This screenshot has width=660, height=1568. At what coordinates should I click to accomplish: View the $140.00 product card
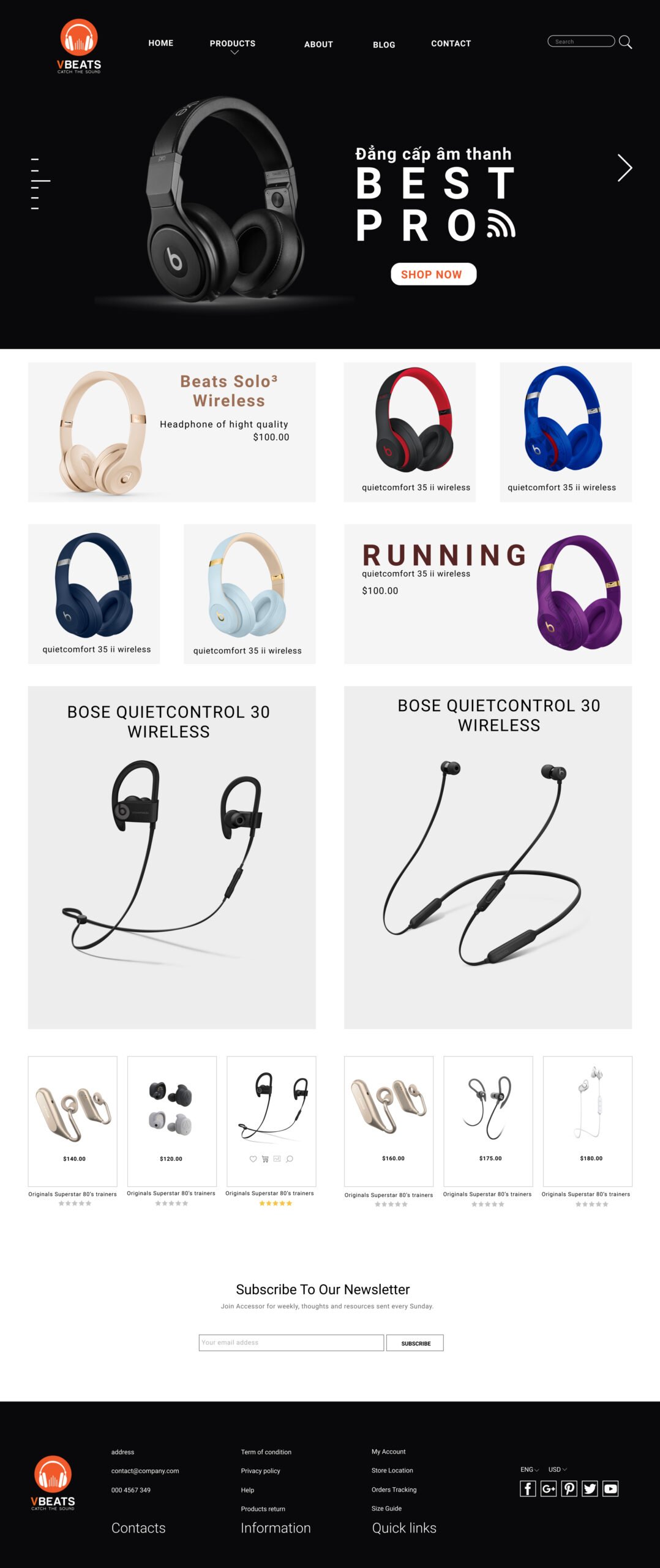72,1121
